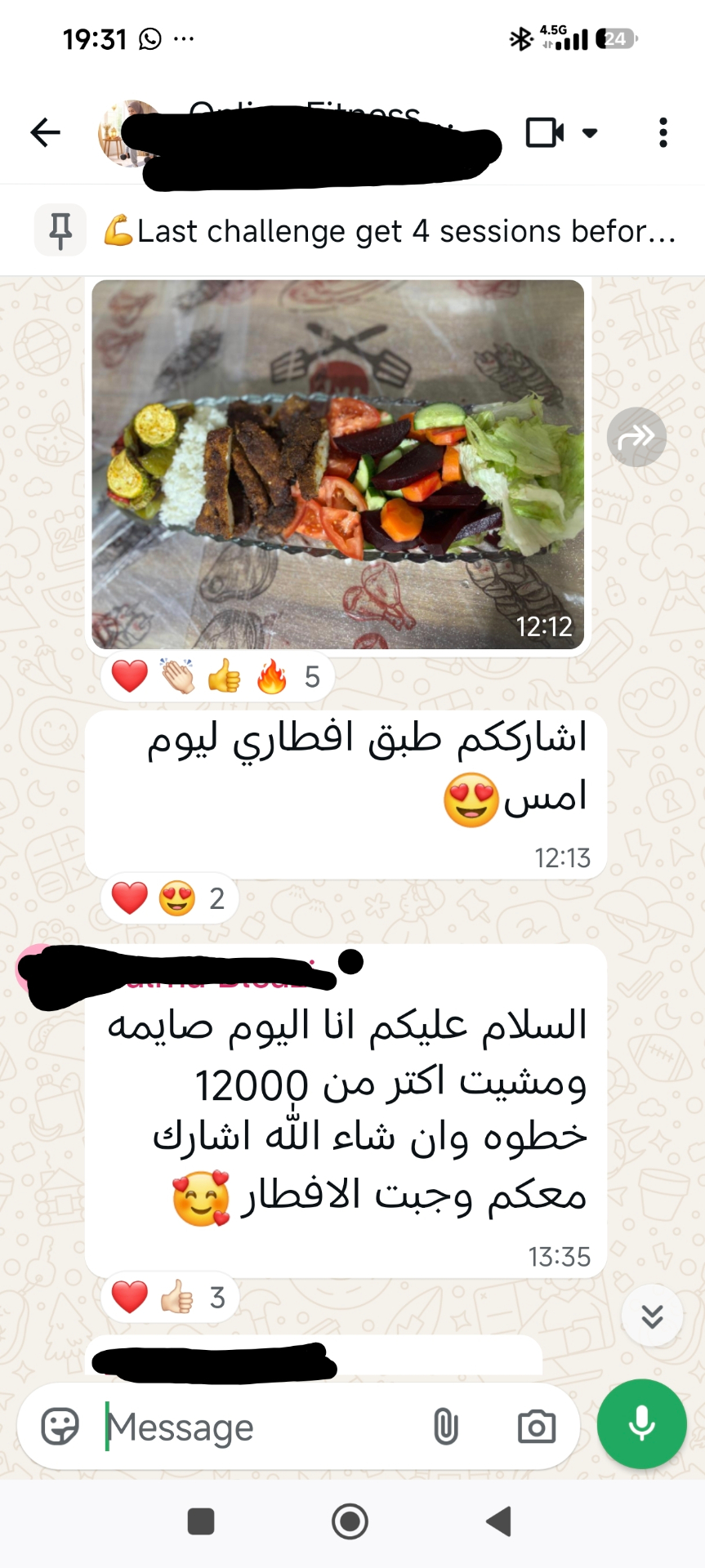Image resolution: width=705 pixels, height=1568 pixels.
Task: Open the emoji and sticker picker
Action: (x=60, y=1427)
